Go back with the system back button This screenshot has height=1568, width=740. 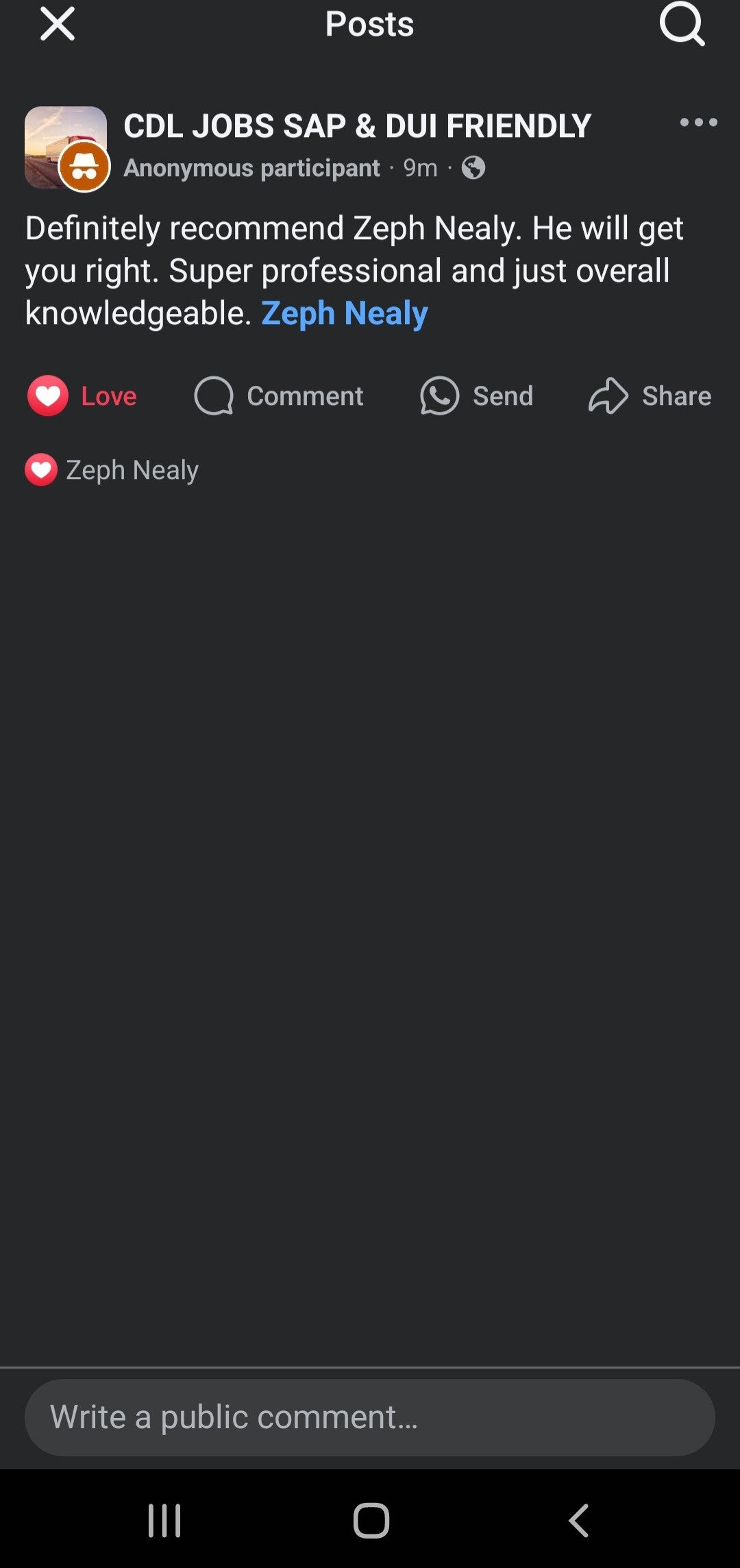[x=579, y=1521]
